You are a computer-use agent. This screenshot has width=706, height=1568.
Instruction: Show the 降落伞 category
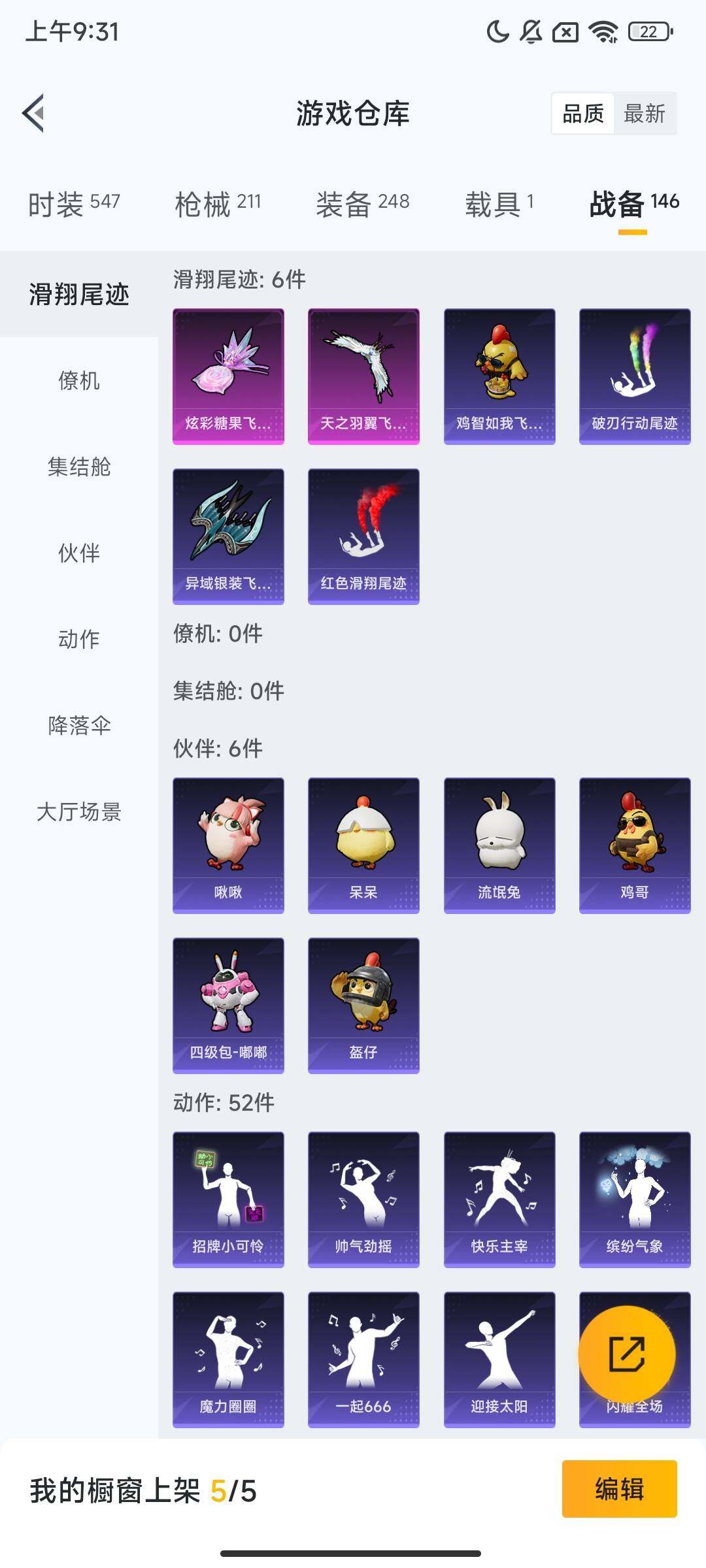tap(79, 725)
